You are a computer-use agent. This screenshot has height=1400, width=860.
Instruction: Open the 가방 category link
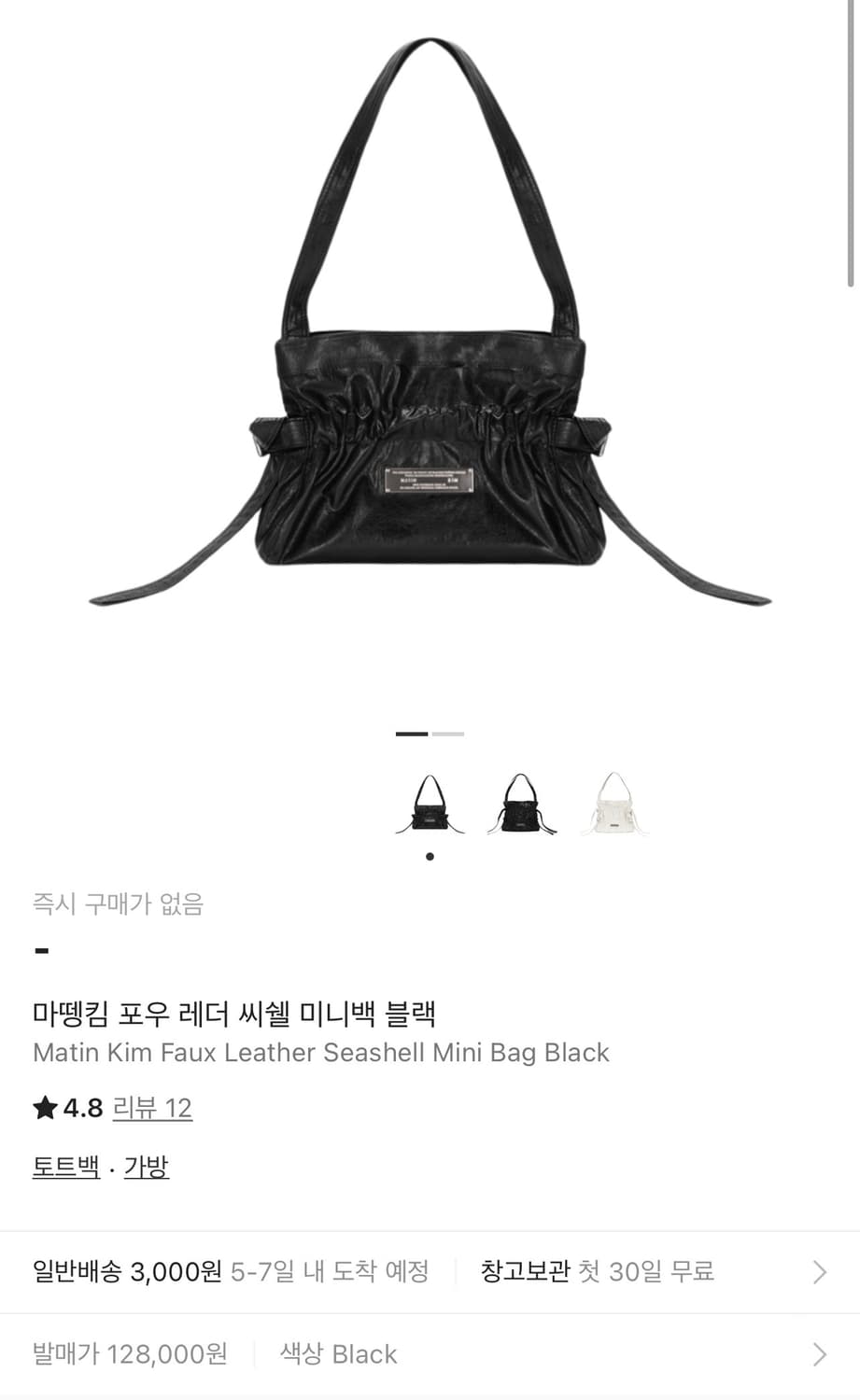tap(147, 1167)
